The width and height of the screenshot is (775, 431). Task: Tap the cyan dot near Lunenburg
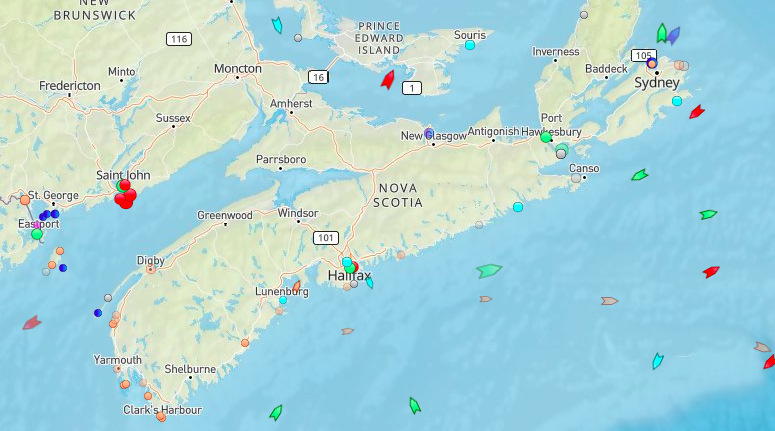pos(283,300)
